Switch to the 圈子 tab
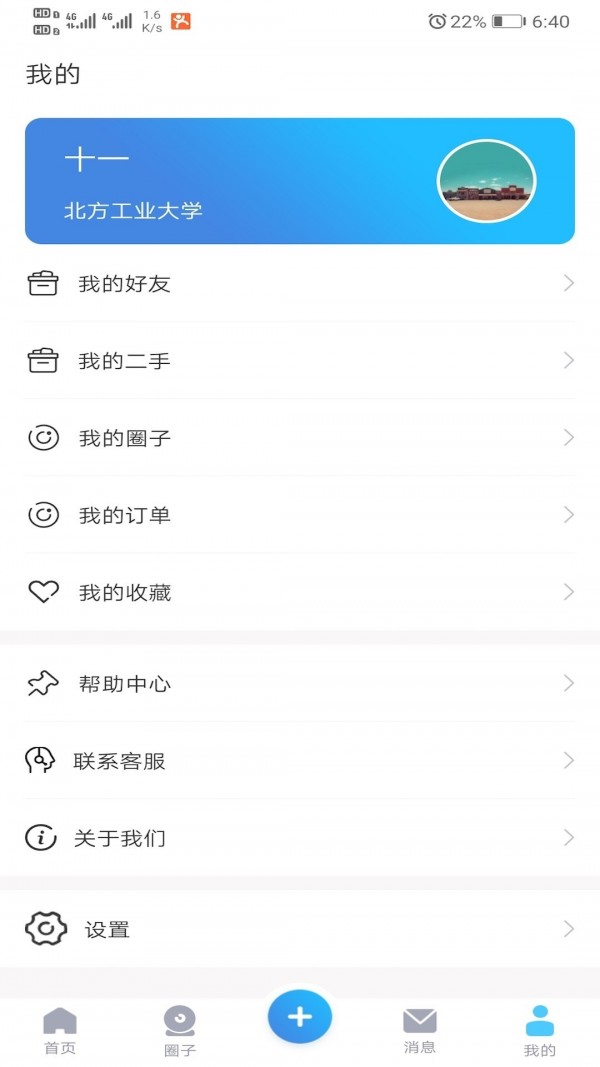Screen dimensions: 600x1067 point(180,1031)
